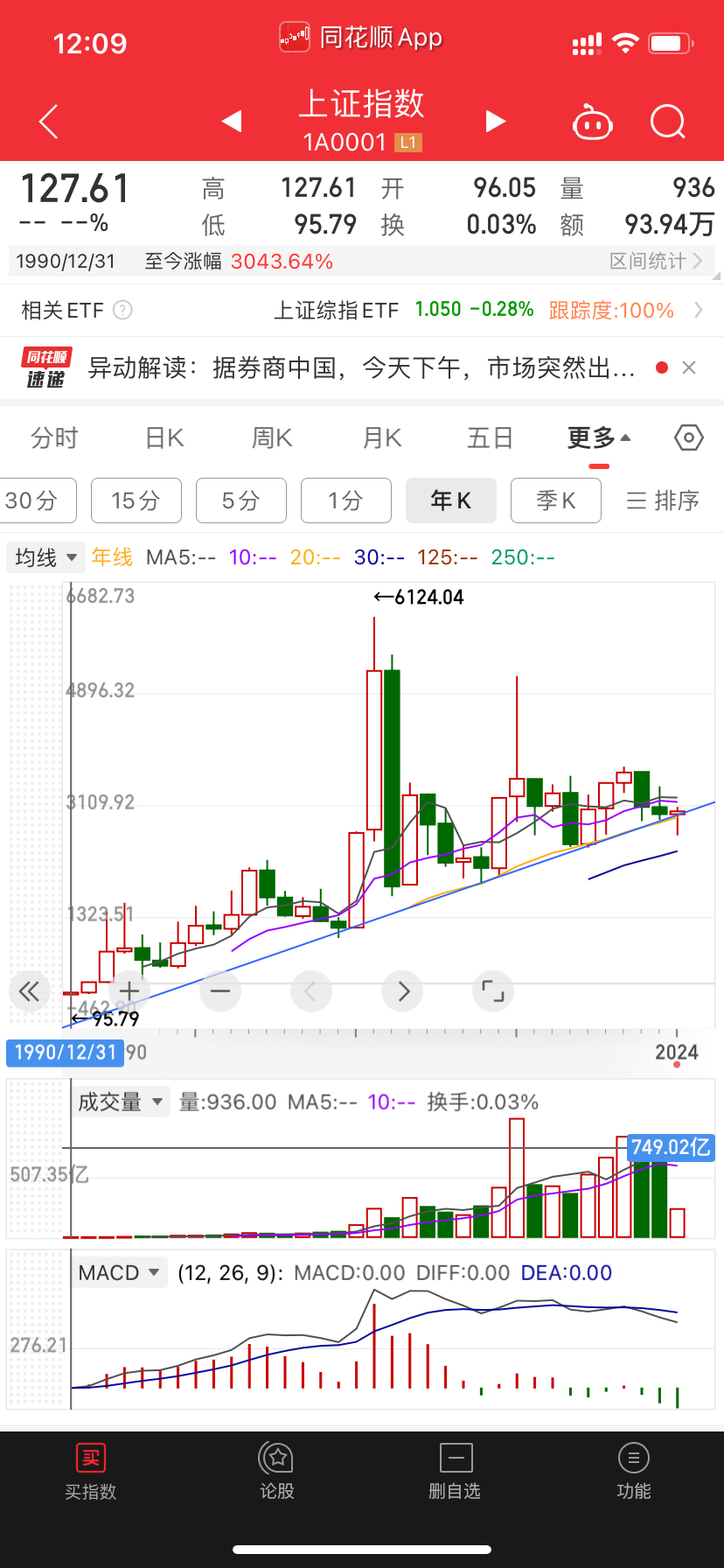Viewport: 724px width, 1568px height.
Task: Dismiss the 异动解读 news banner
Action: pos(689,367)
